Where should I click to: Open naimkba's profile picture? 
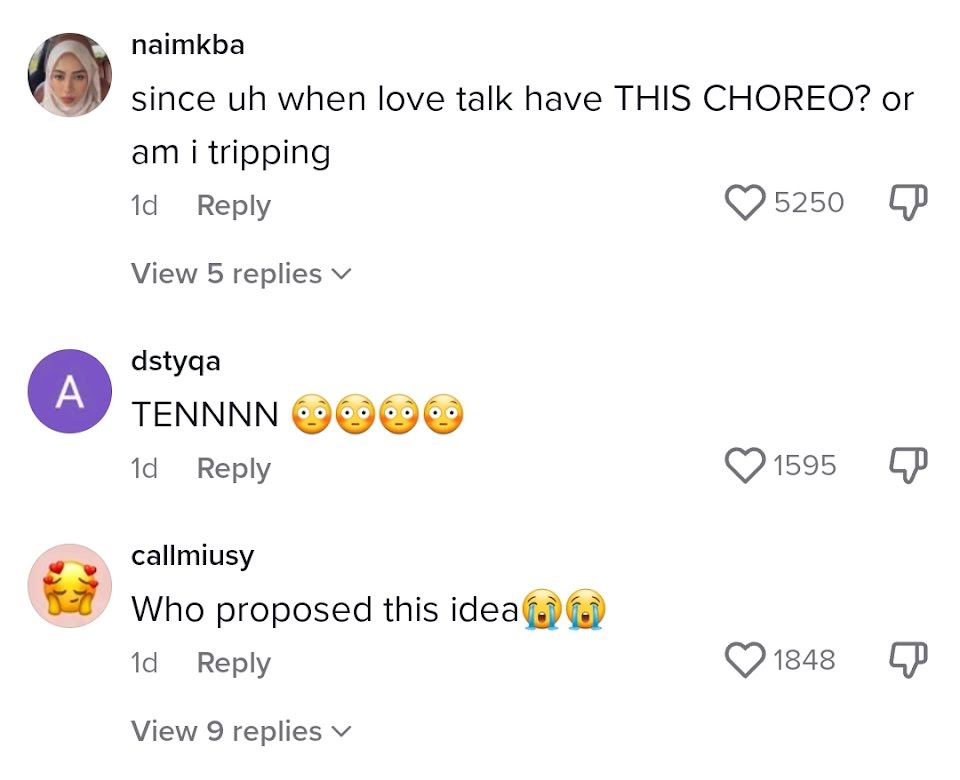coord(70,75)
